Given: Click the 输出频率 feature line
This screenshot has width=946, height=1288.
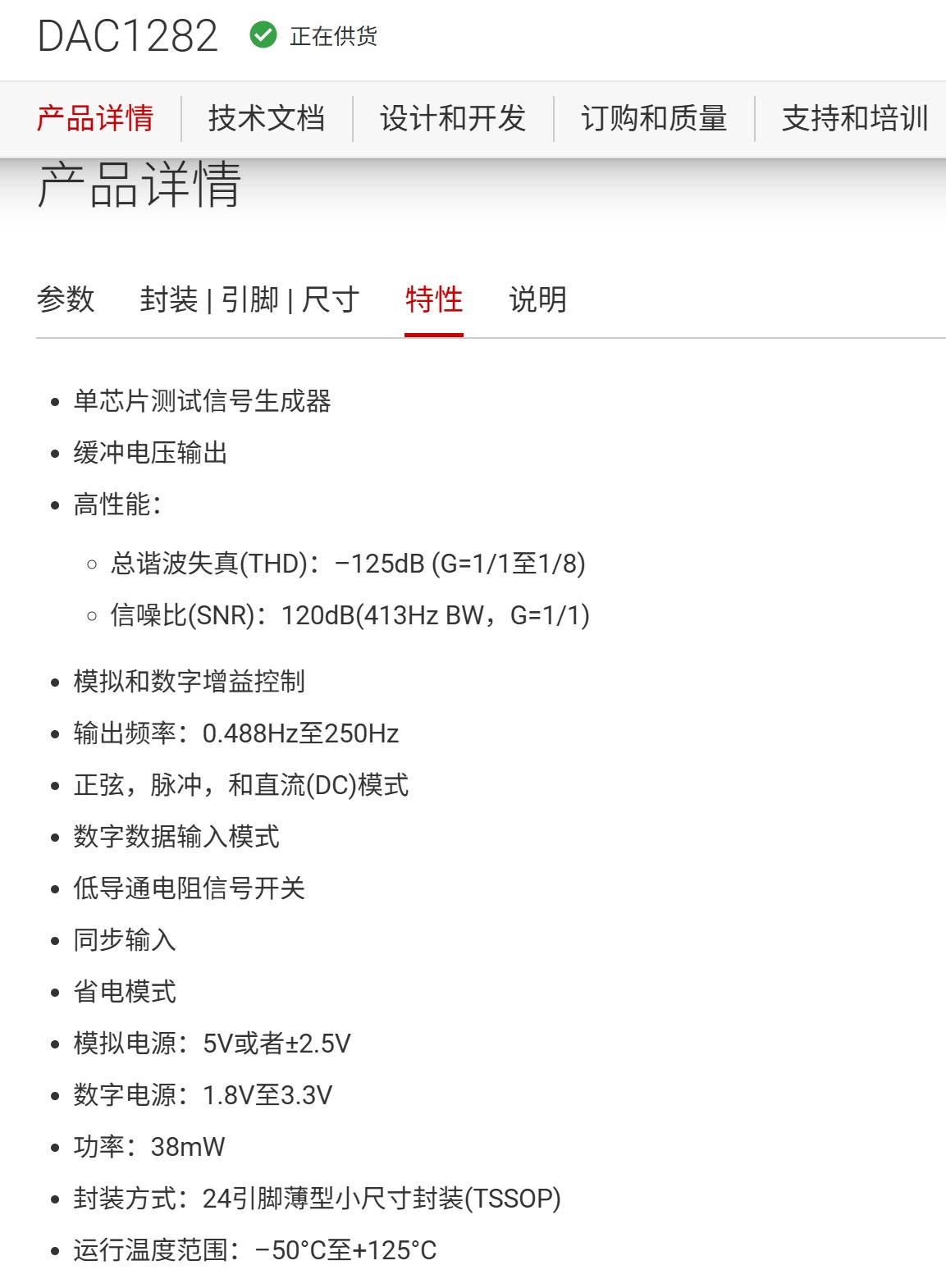Looking at the screenshot, I should click(232, 735).
